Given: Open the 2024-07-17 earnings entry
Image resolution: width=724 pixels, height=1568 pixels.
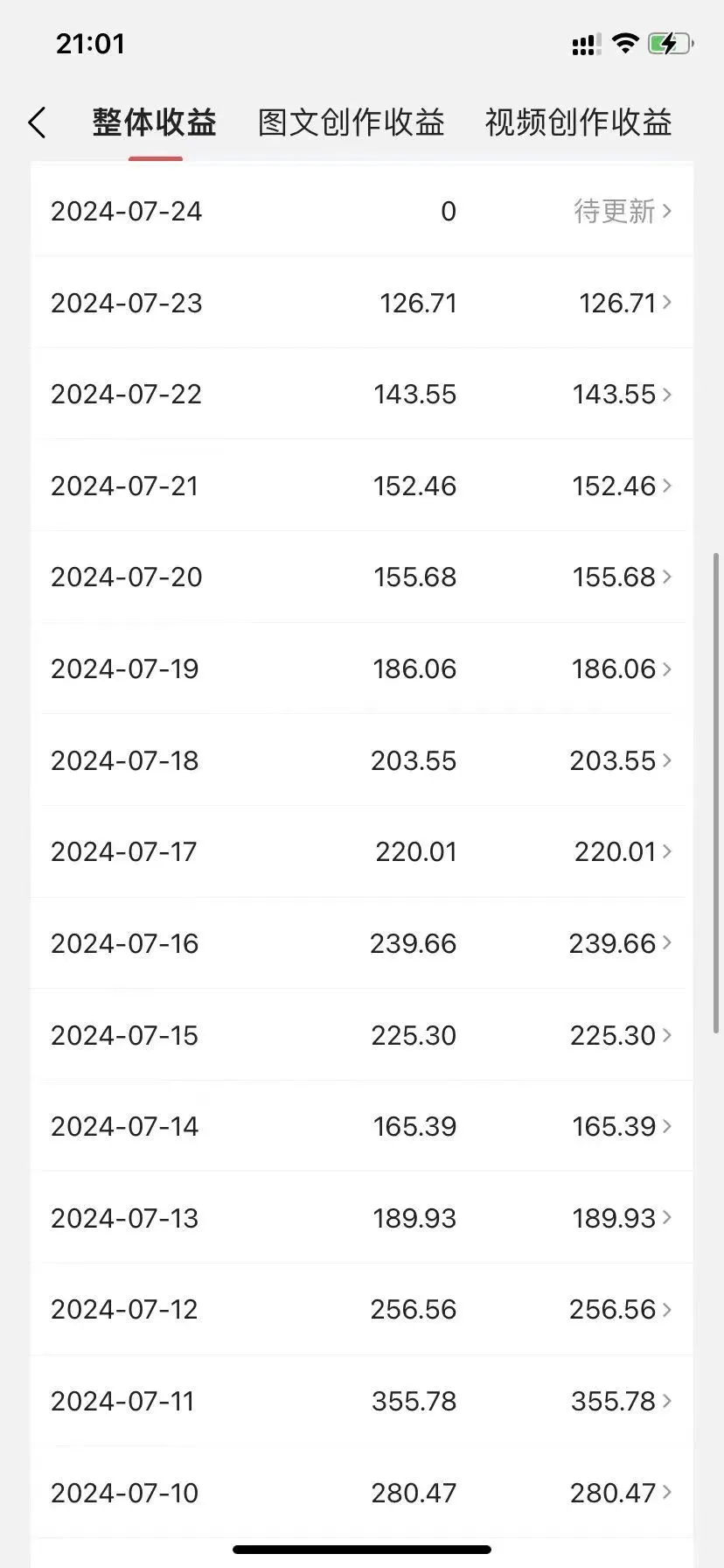Looking at the screenshot, I should point(623,852).
